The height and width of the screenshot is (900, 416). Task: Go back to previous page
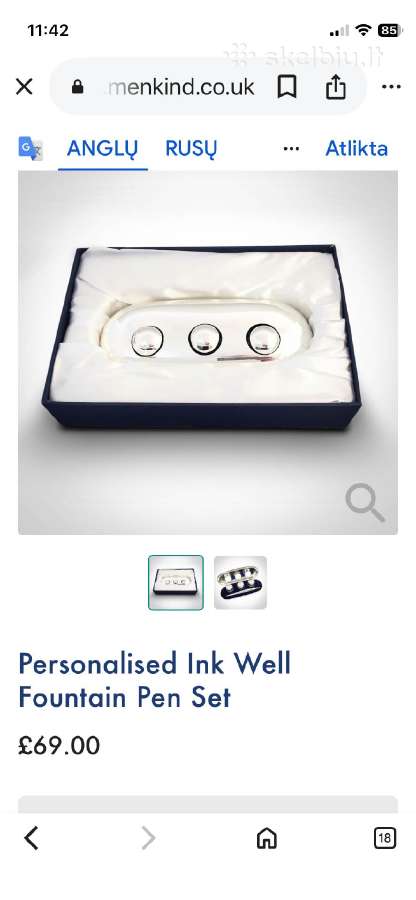(32, 839)
